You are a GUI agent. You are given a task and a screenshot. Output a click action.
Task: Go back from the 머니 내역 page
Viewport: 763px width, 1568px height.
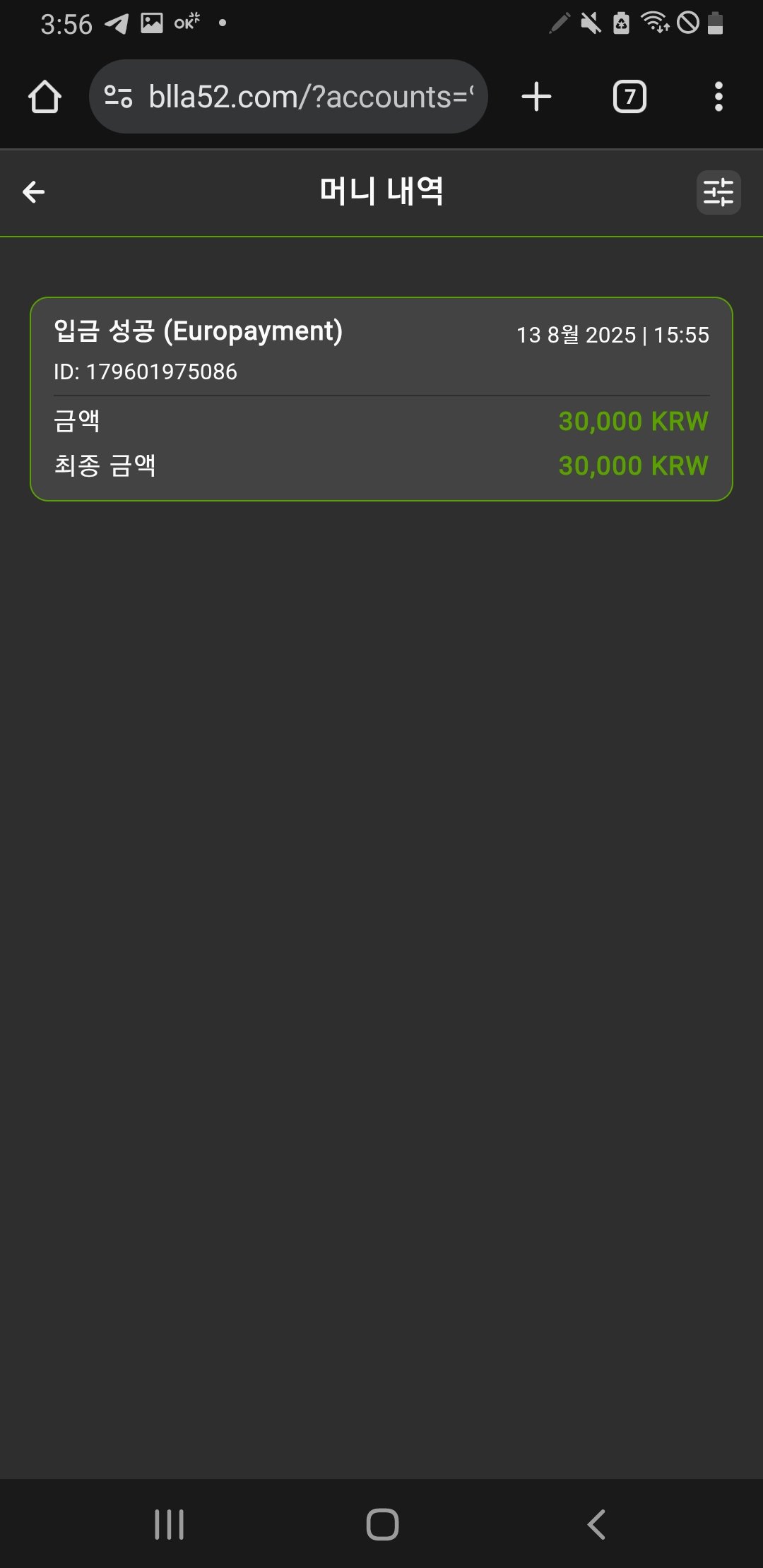[x=34, y=192]
